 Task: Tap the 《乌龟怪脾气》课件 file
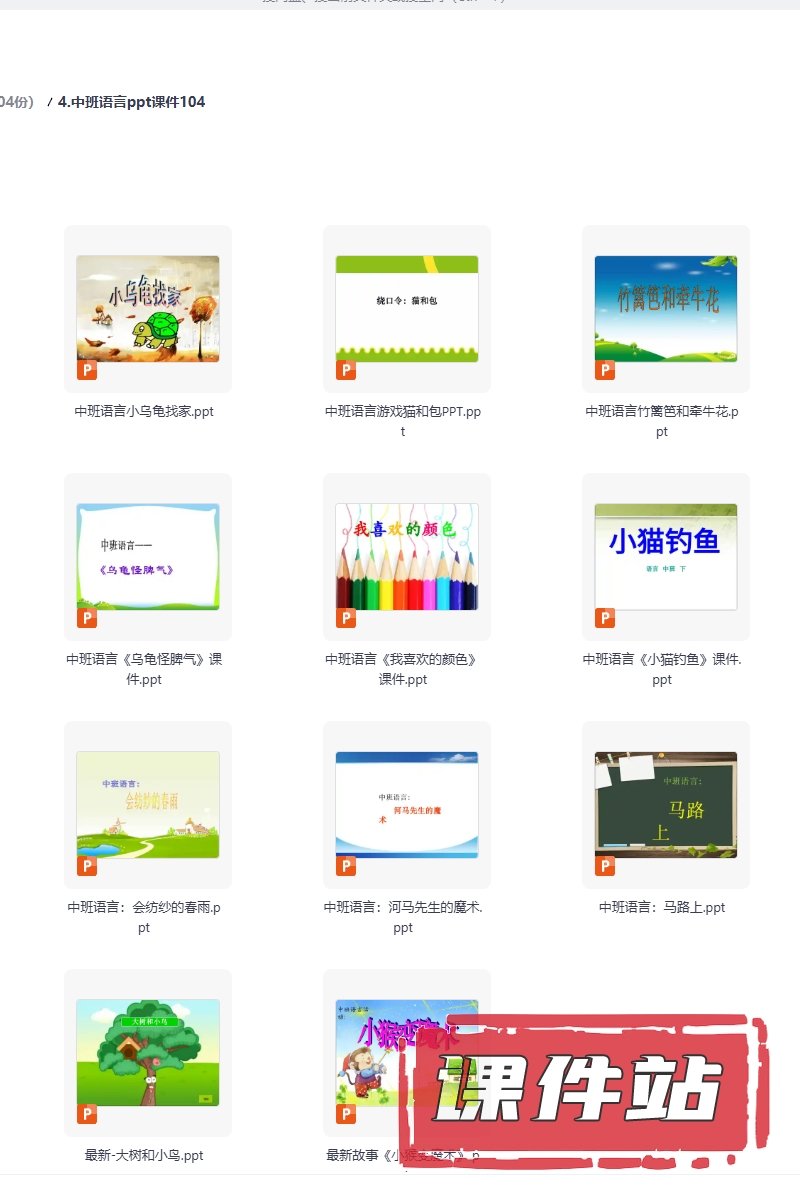click(x=148, y=557)
